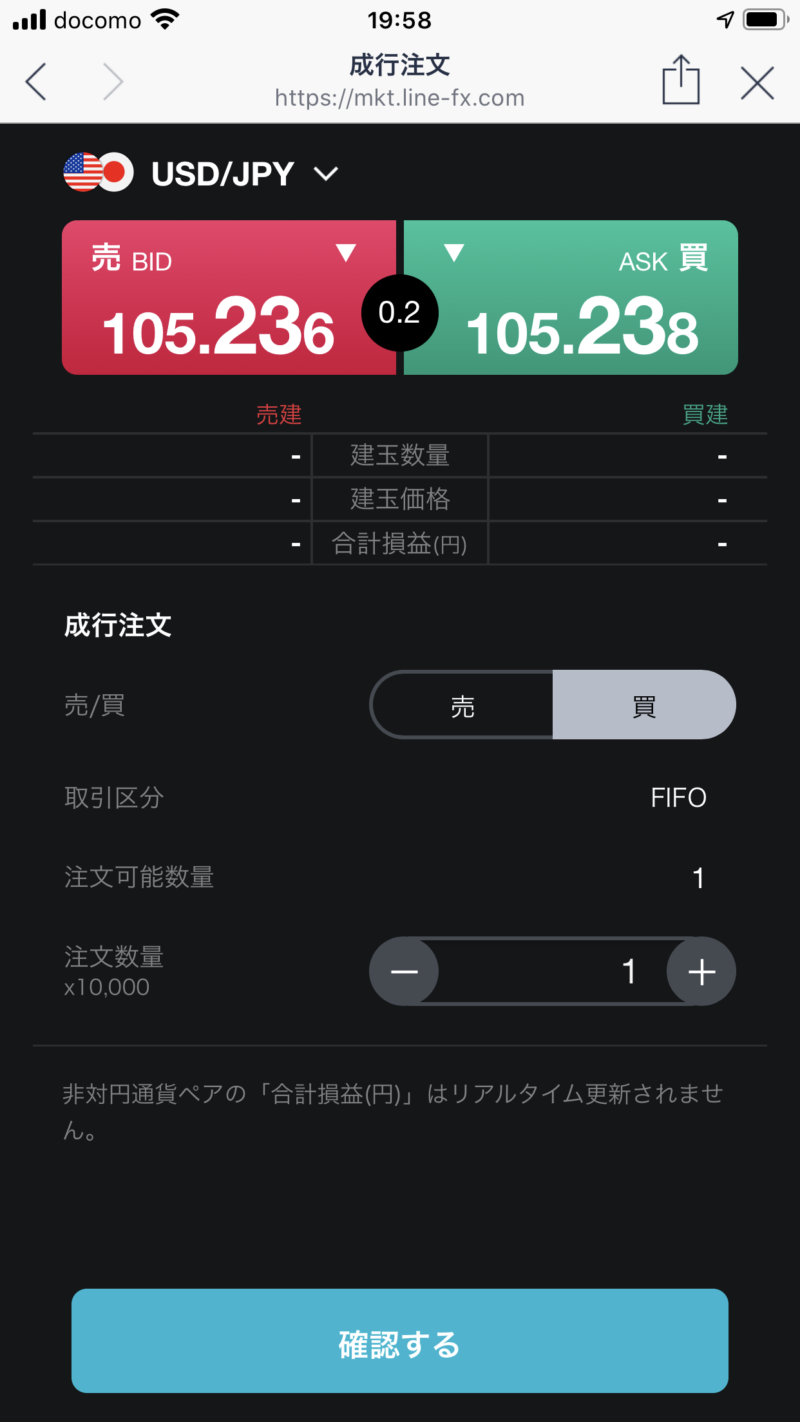Open the share sheet
The height and width of the screenshot is (1422, 800).
tap(681, 80)
